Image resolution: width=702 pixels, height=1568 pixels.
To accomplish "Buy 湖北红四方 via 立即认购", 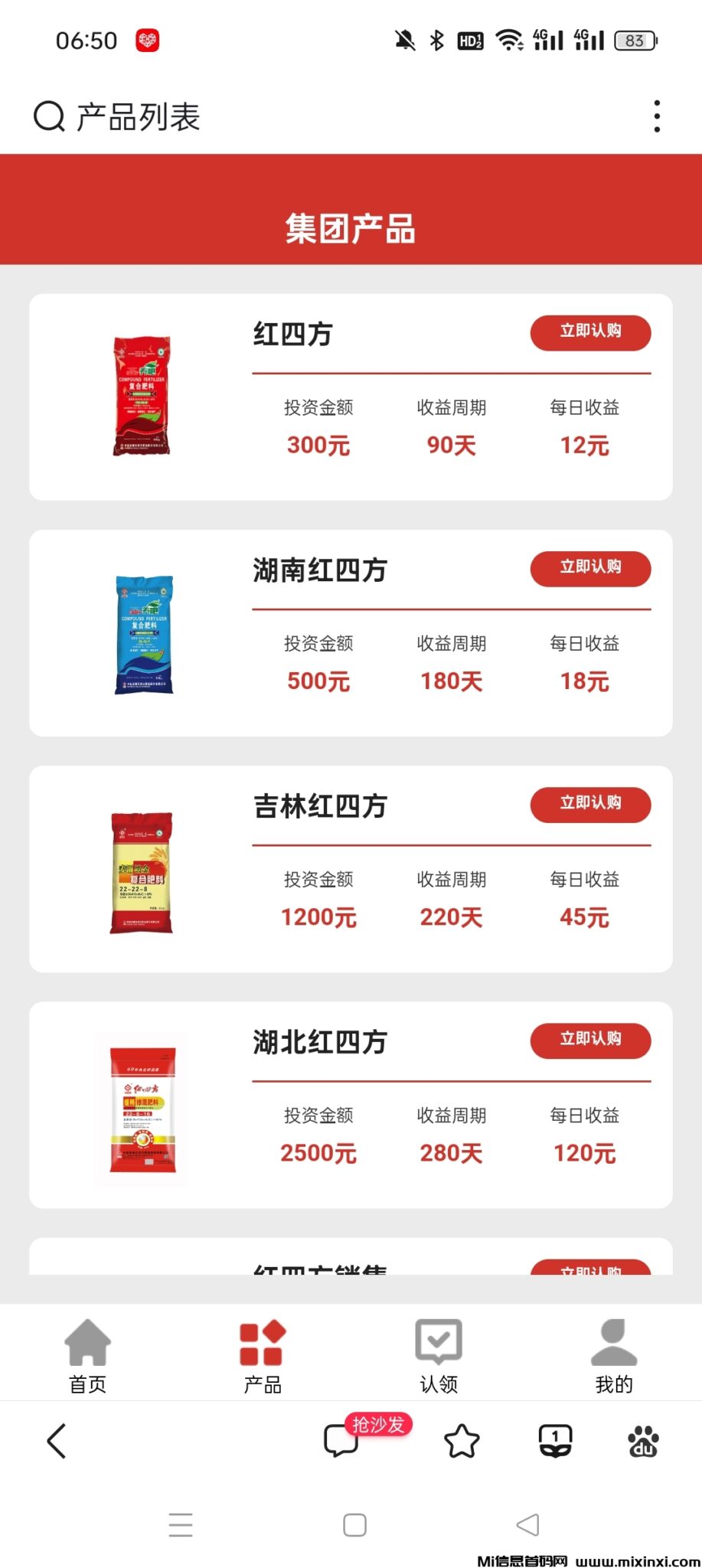I will 590,1040.
